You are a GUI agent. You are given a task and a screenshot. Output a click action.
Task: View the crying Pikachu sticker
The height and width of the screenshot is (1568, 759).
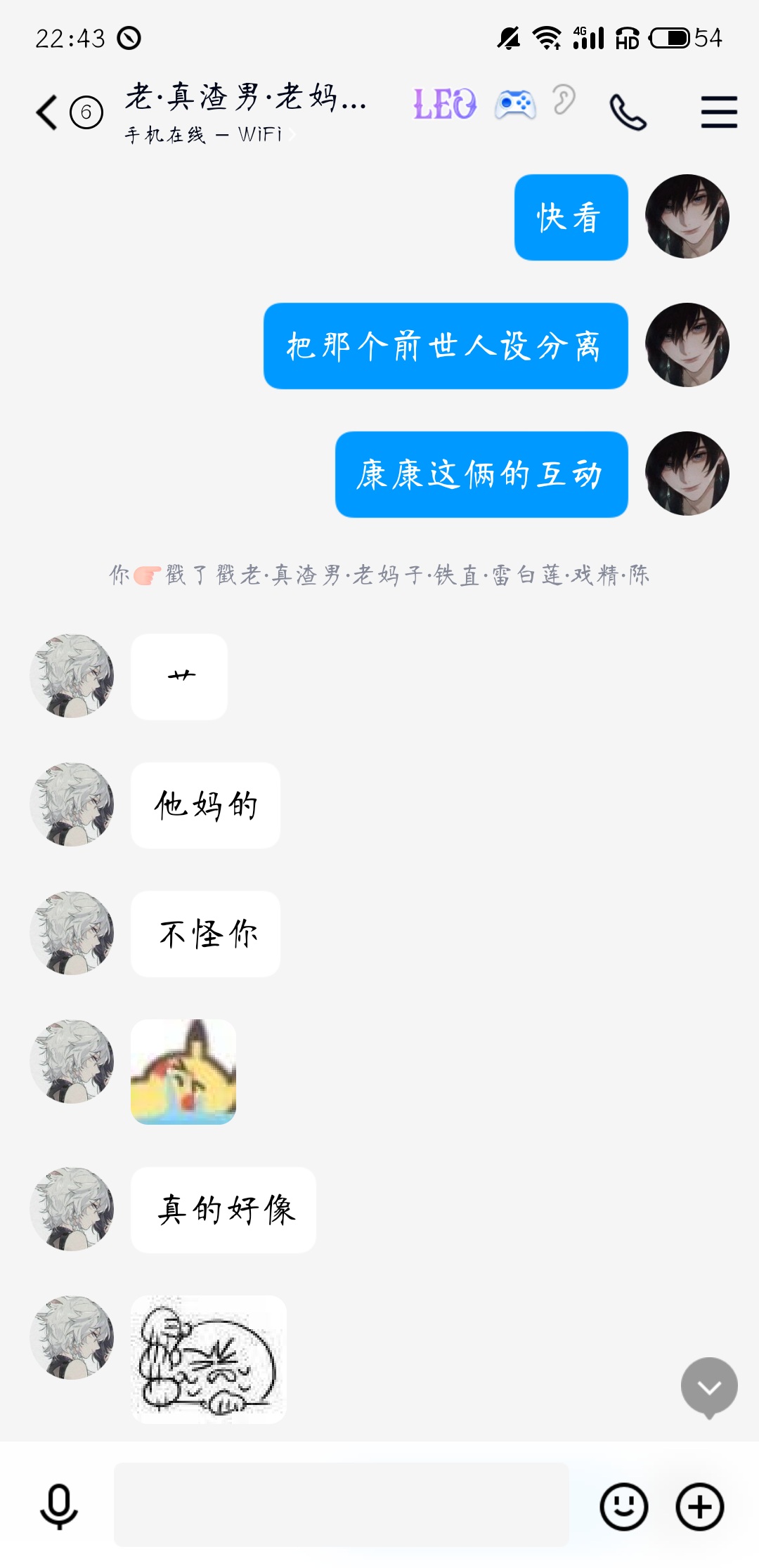[183, 1071]
